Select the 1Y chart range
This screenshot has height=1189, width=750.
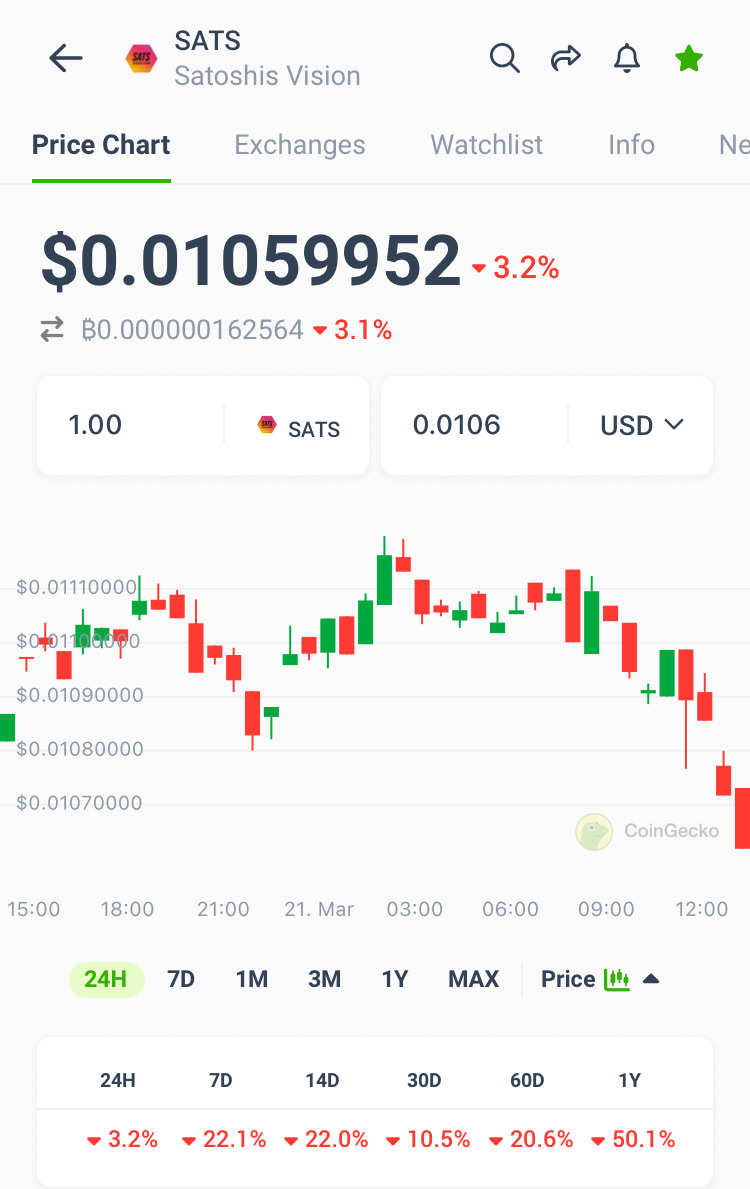click(395, 979)
